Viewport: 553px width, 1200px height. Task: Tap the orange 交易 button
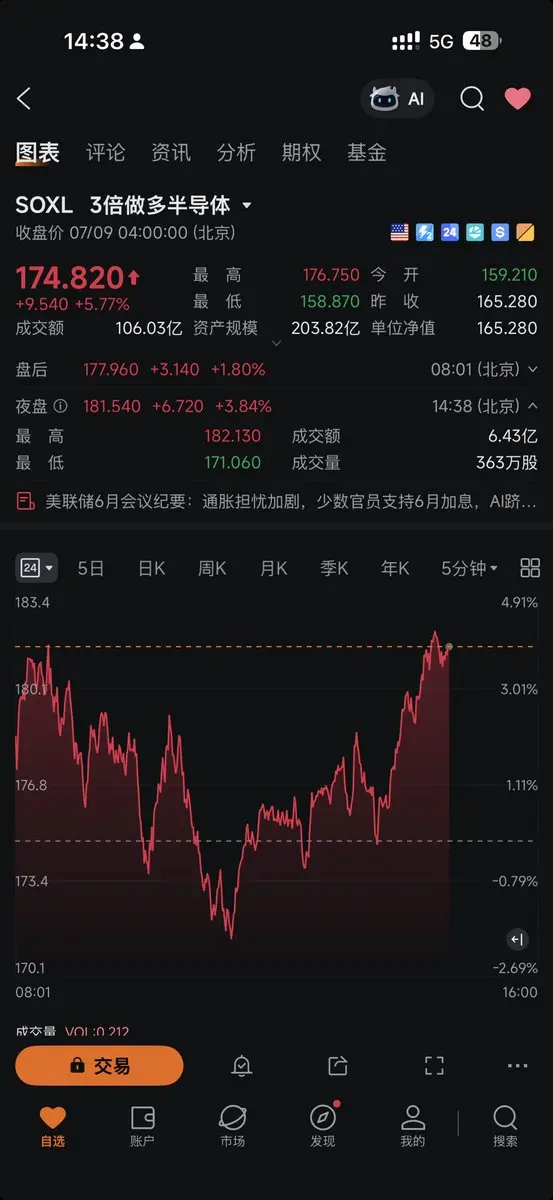click(99, 1066)
